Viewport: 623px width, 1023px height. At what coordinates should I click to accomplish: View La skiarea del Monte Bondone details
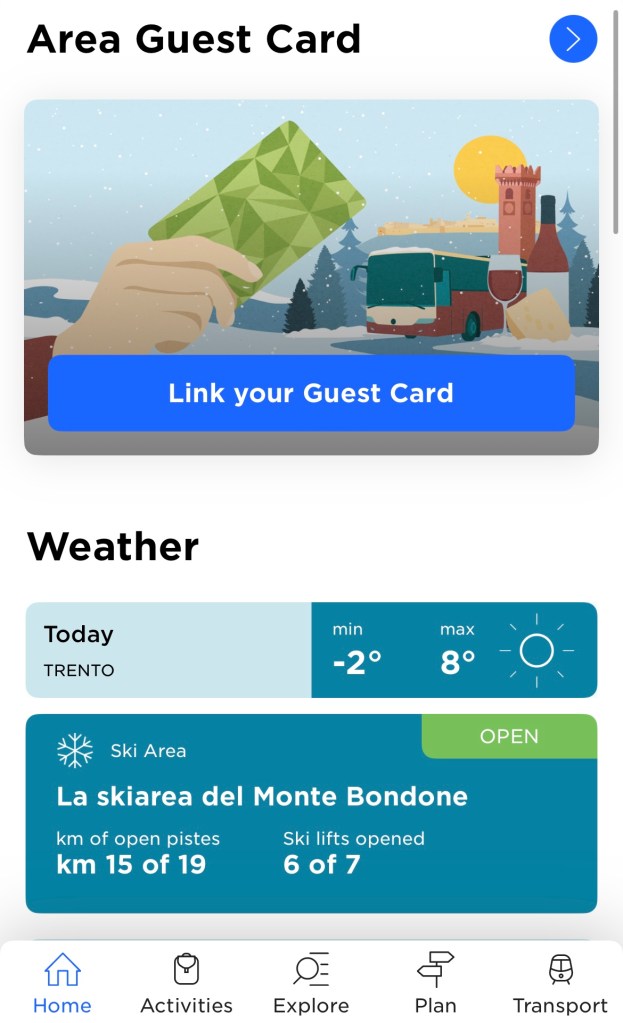[x=311, y=813]
